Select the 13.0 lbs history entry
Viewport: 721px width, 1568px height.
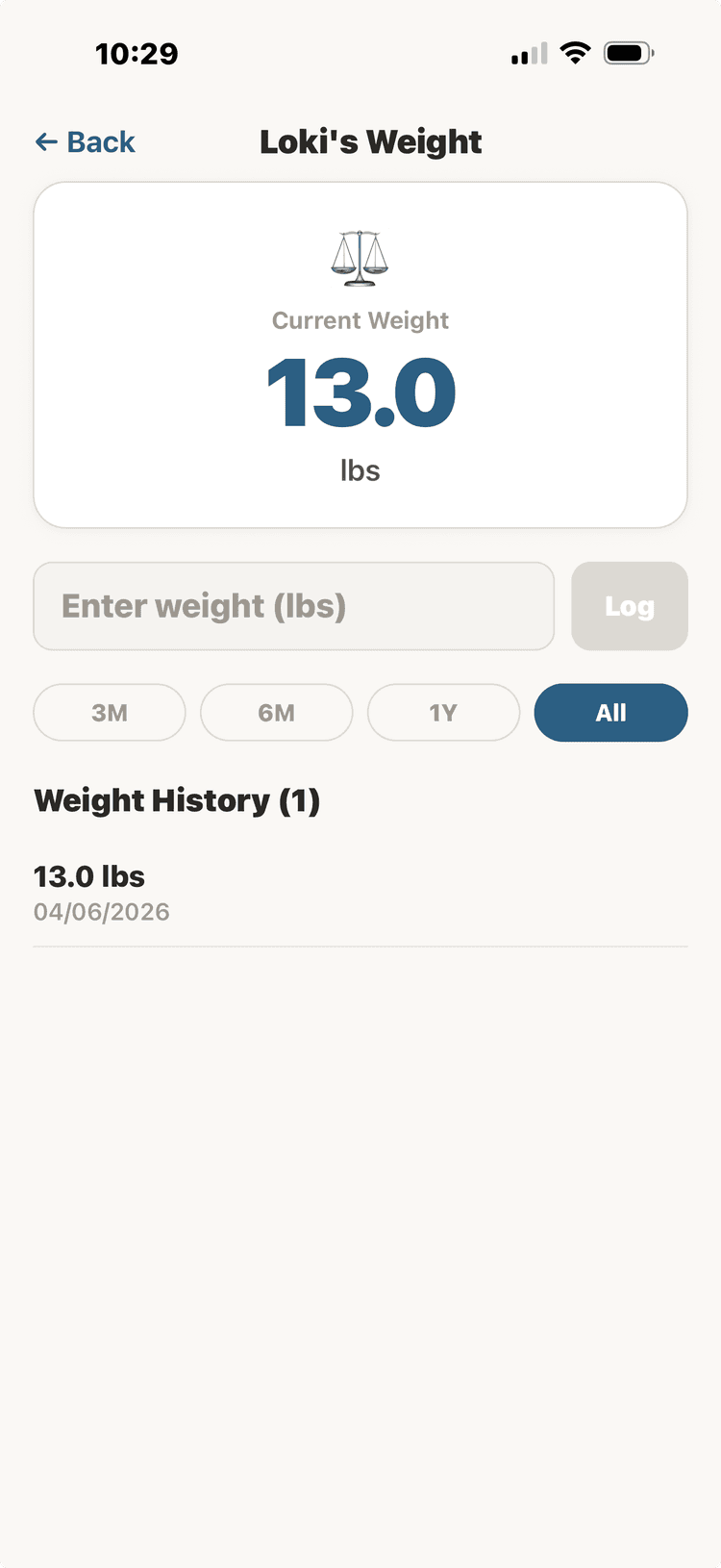(x=88, y=876)
